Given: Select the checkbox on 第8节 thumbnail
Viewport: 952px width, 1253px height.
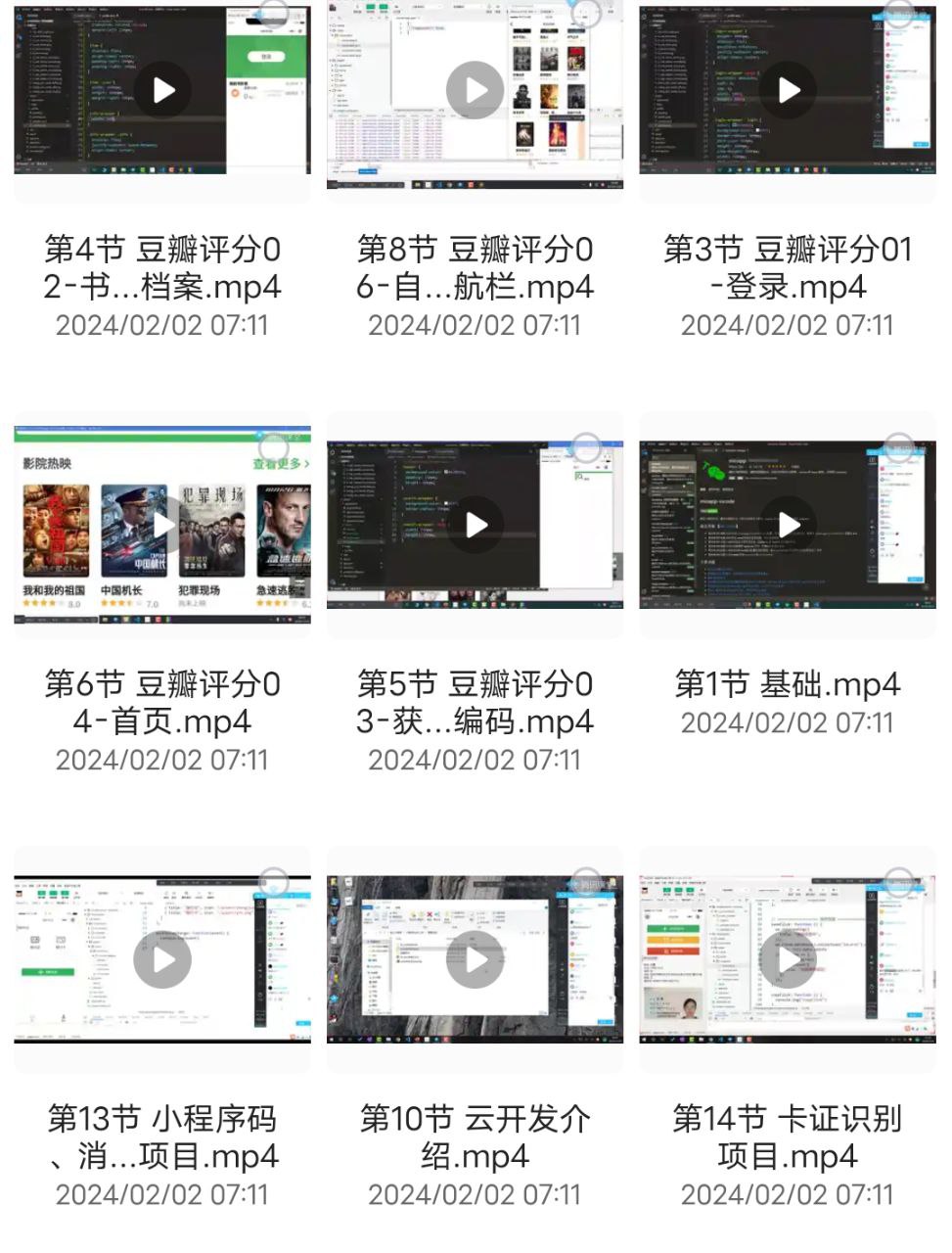Looking at the screenshot, I should click(587, 13).
